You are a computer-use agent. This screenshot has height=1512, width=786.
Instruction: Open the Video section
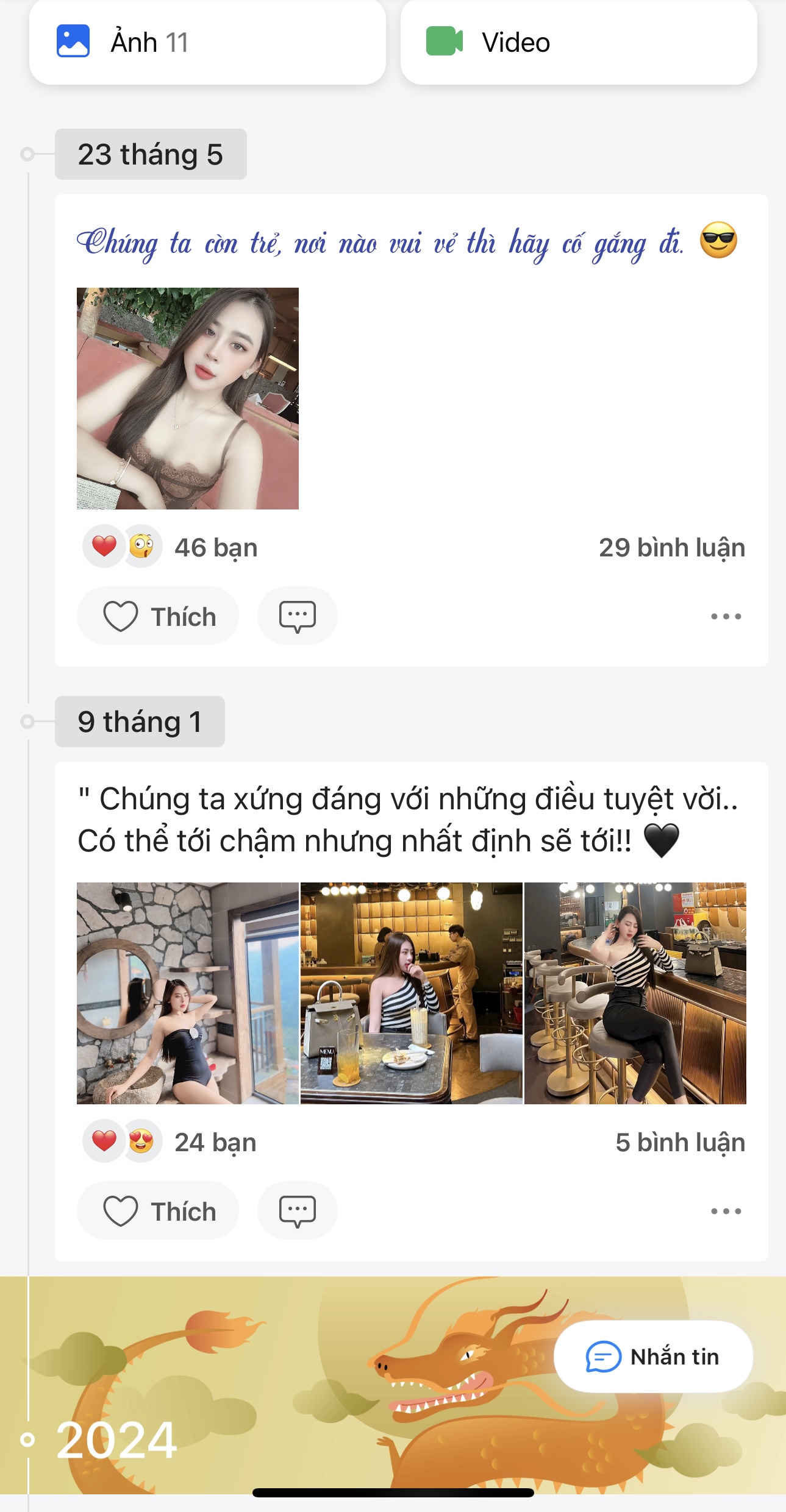[578, 42]
